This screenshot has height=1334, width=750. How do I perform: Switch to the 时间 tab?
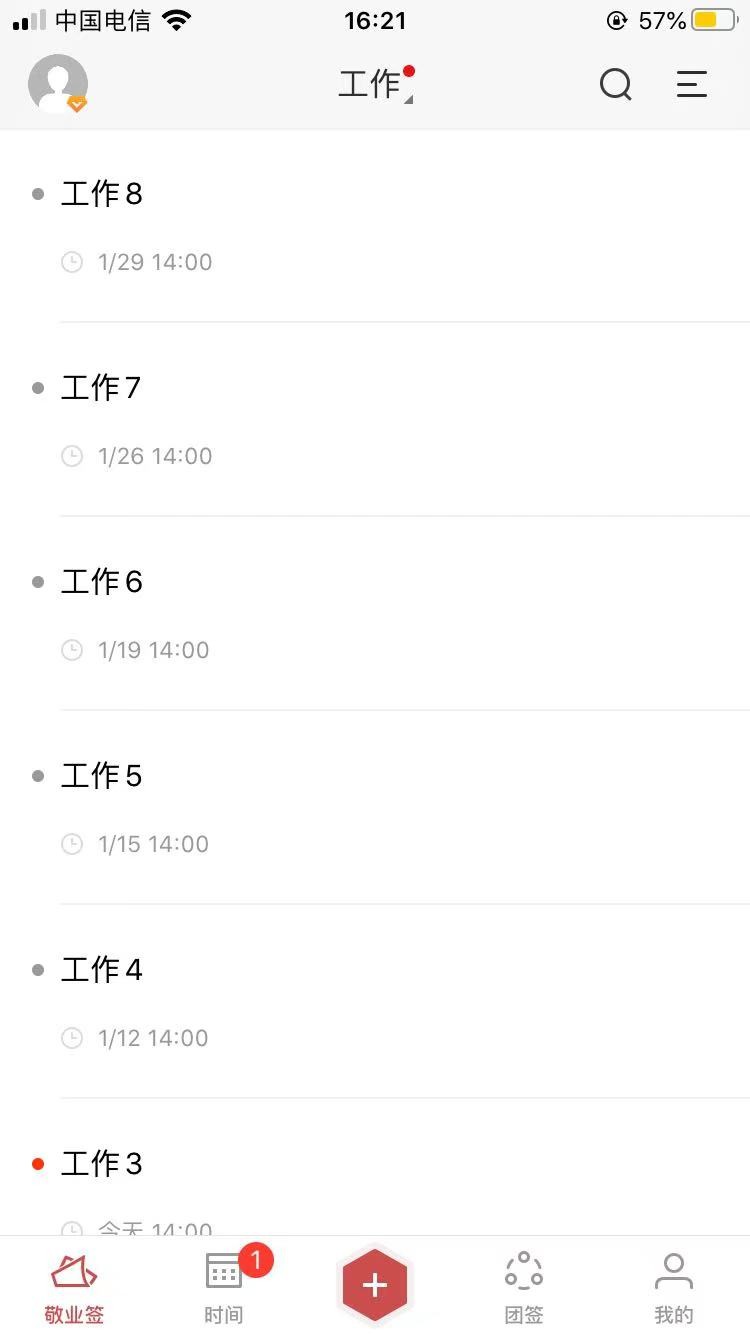click(224, 1288)
